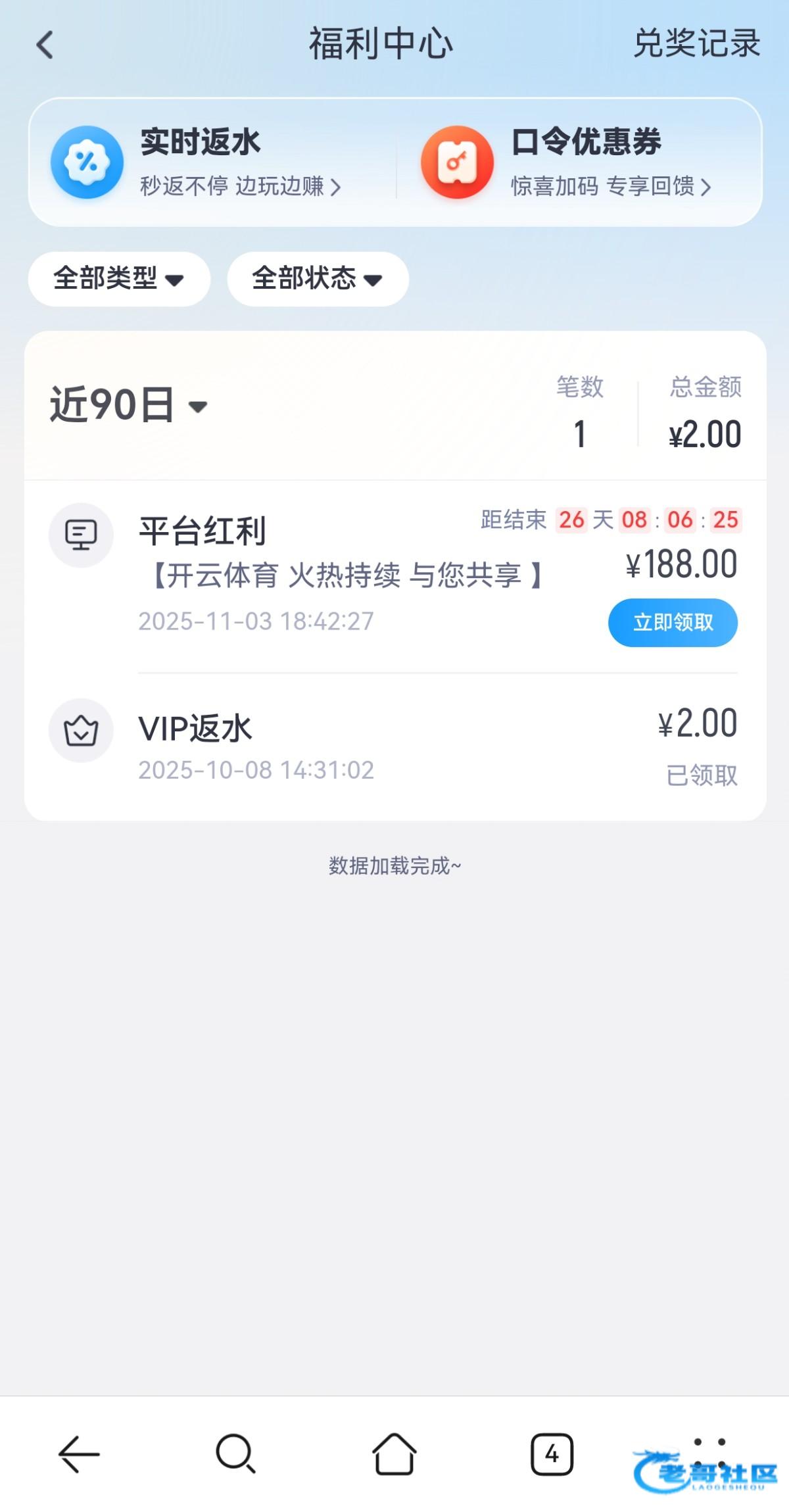Go to the browser home page

click(394, 1454)
